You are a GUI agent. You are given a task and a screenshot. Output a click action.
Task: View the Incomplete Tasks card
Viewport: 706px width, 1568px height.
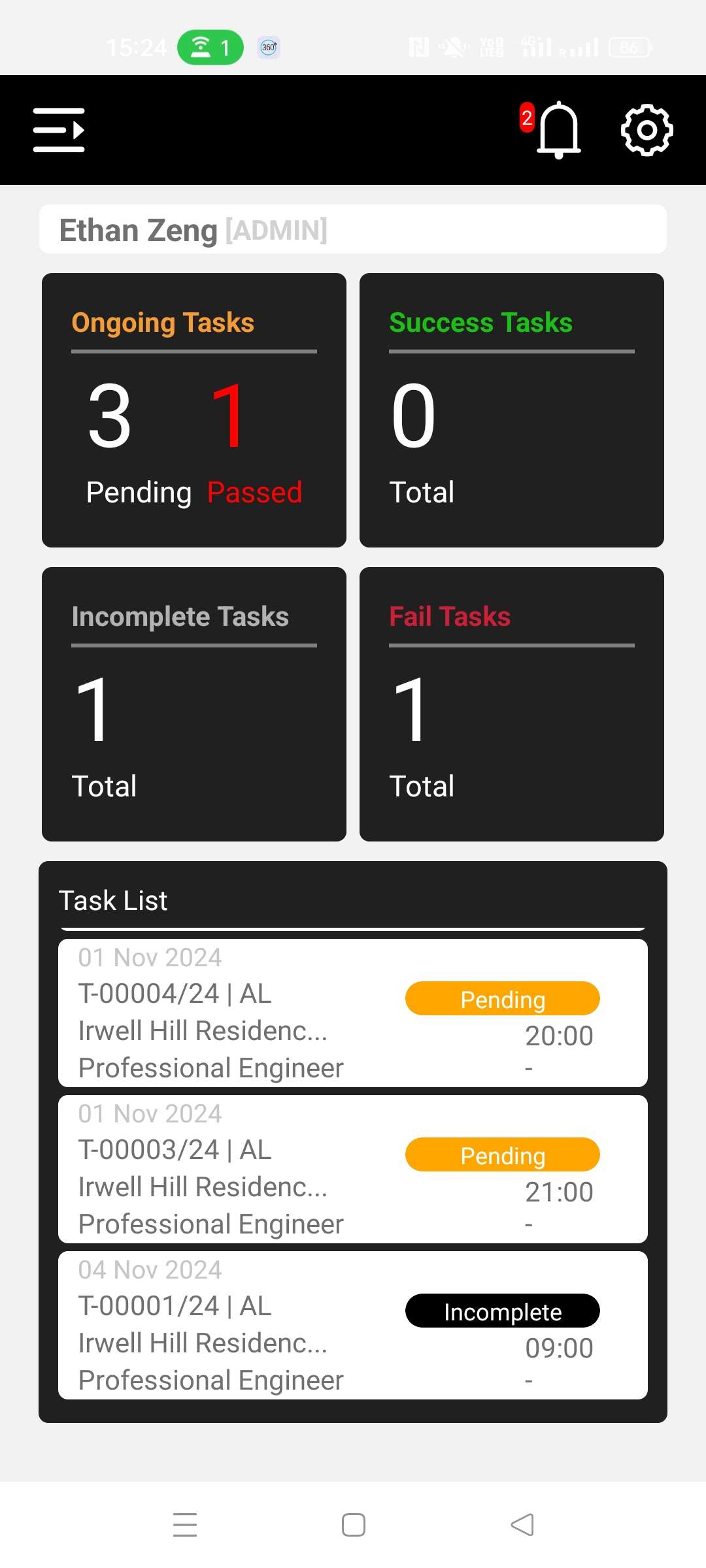194,704
